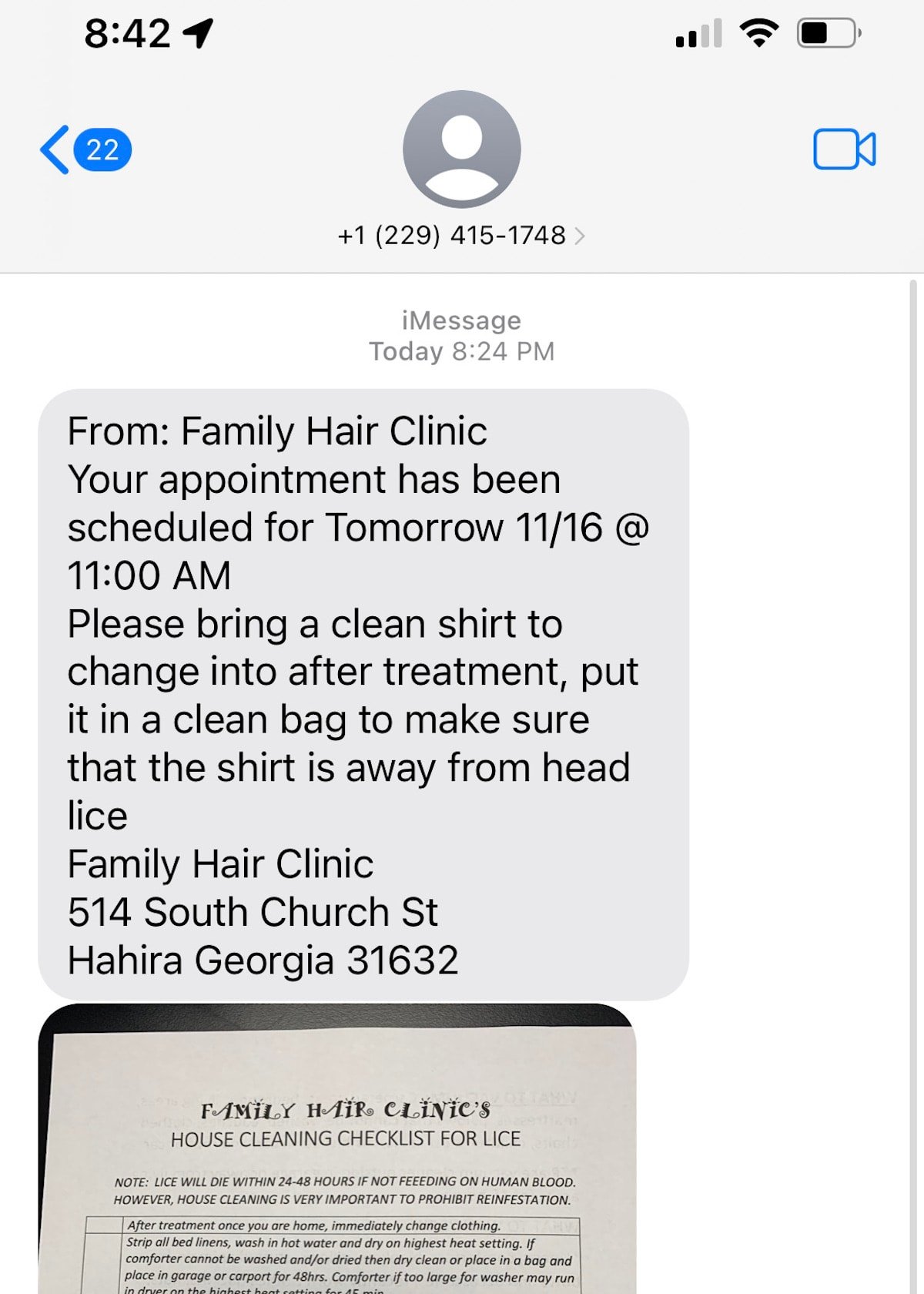Image resolution: width=924 pixels, height=1294 pixels.
Task: Start a FaceTime video call
Action: [844, 149]
